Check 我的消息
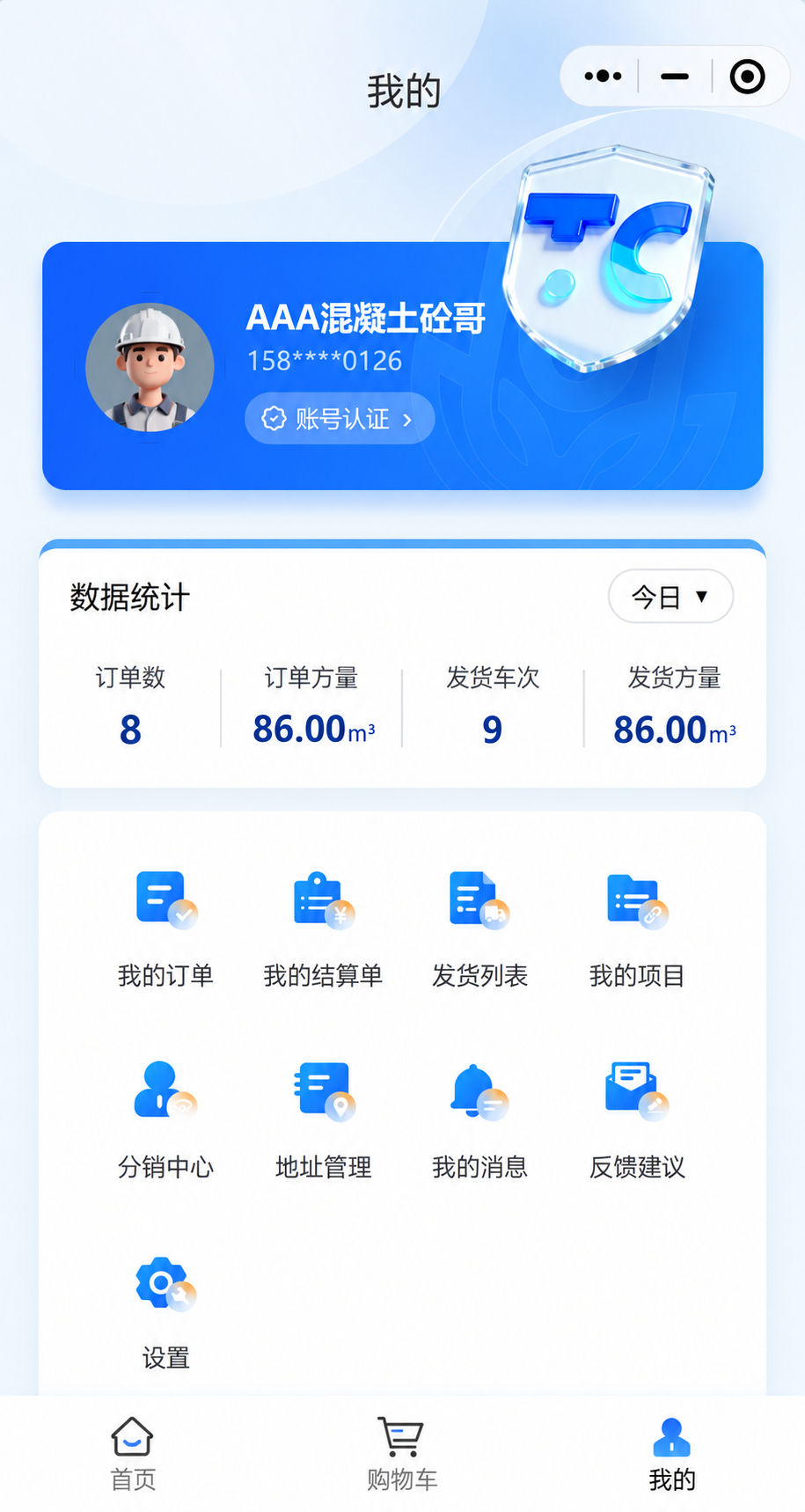The width and height of the screenshot is (805, 1512). [479, 1120]
